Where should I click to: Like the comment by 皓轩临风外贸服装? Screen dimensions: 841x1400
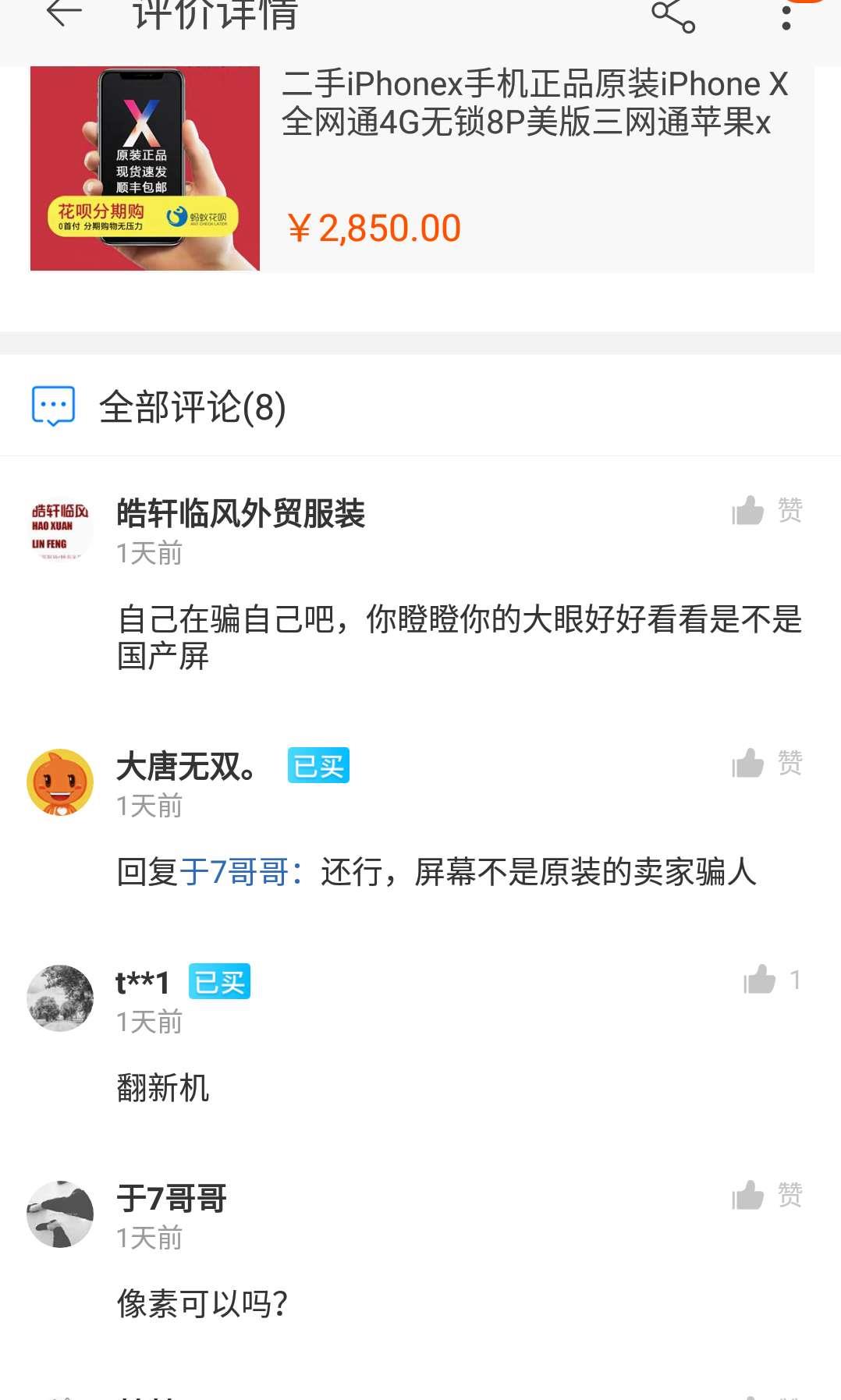(x=768, y=511)
